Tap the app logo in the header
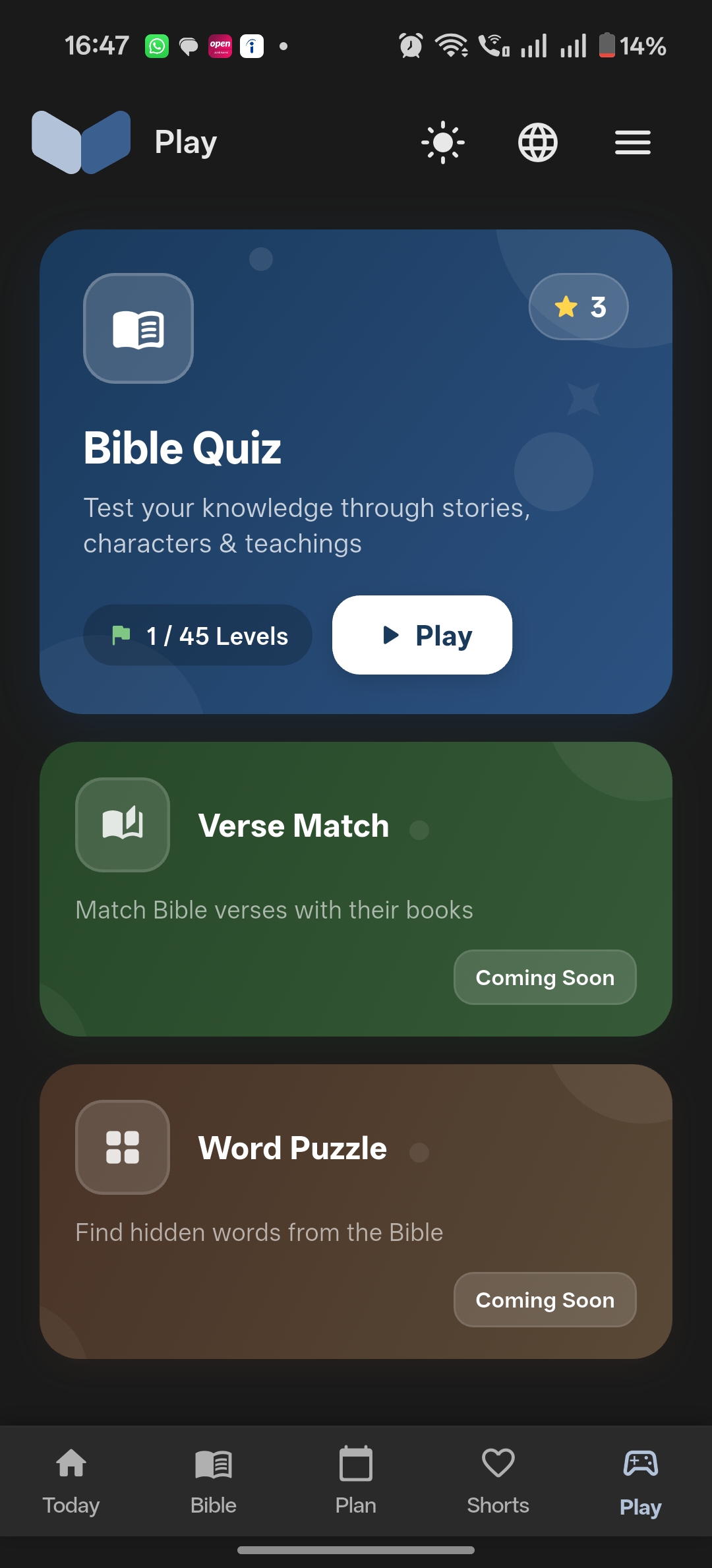Image resolution: width=712 pixels, height=1568 pixels. click(81, 141)
